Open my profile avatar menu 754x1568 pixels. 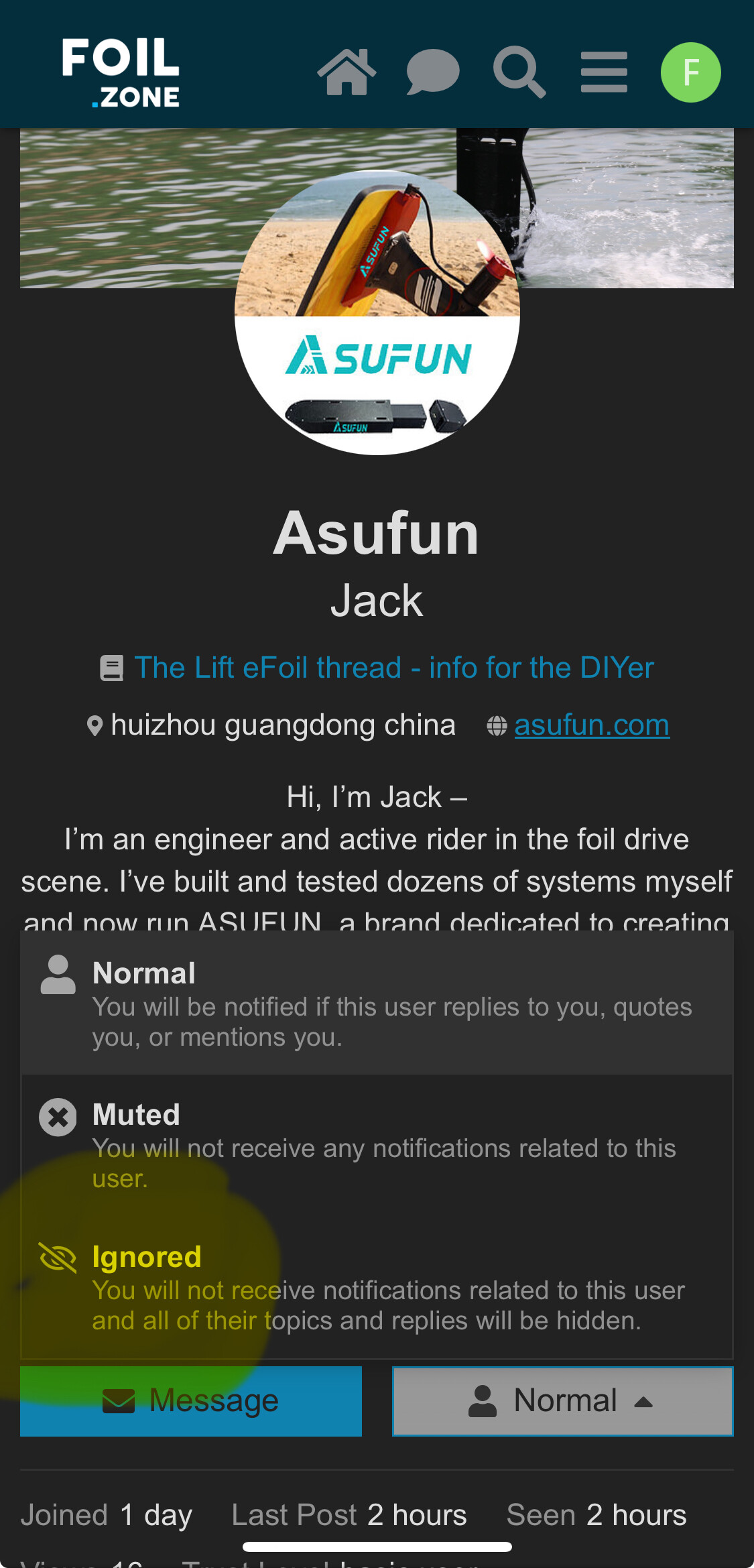(690, 72)
